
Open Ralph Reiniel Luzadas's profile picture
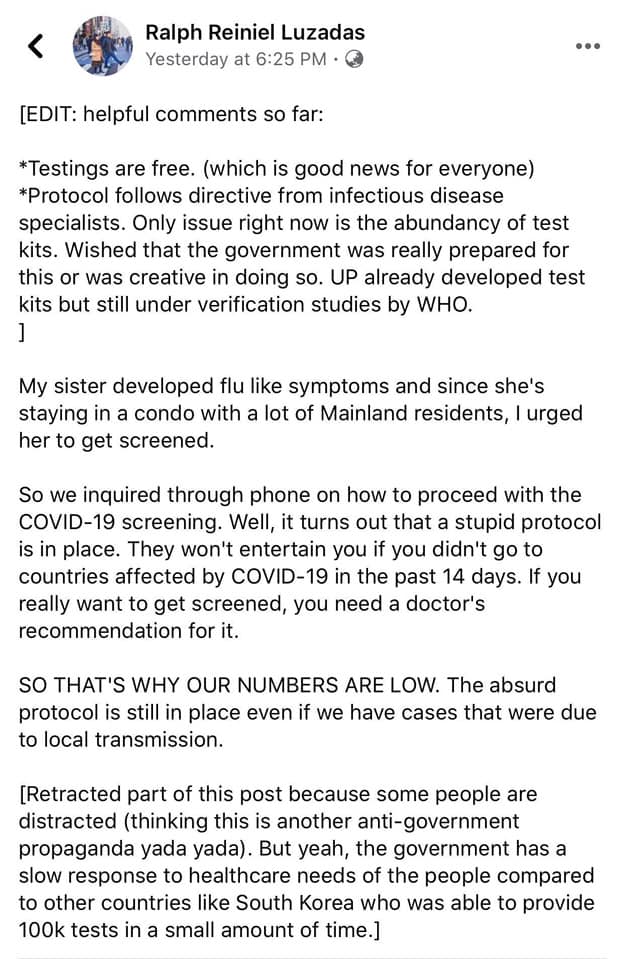click(x=103, y=46)
